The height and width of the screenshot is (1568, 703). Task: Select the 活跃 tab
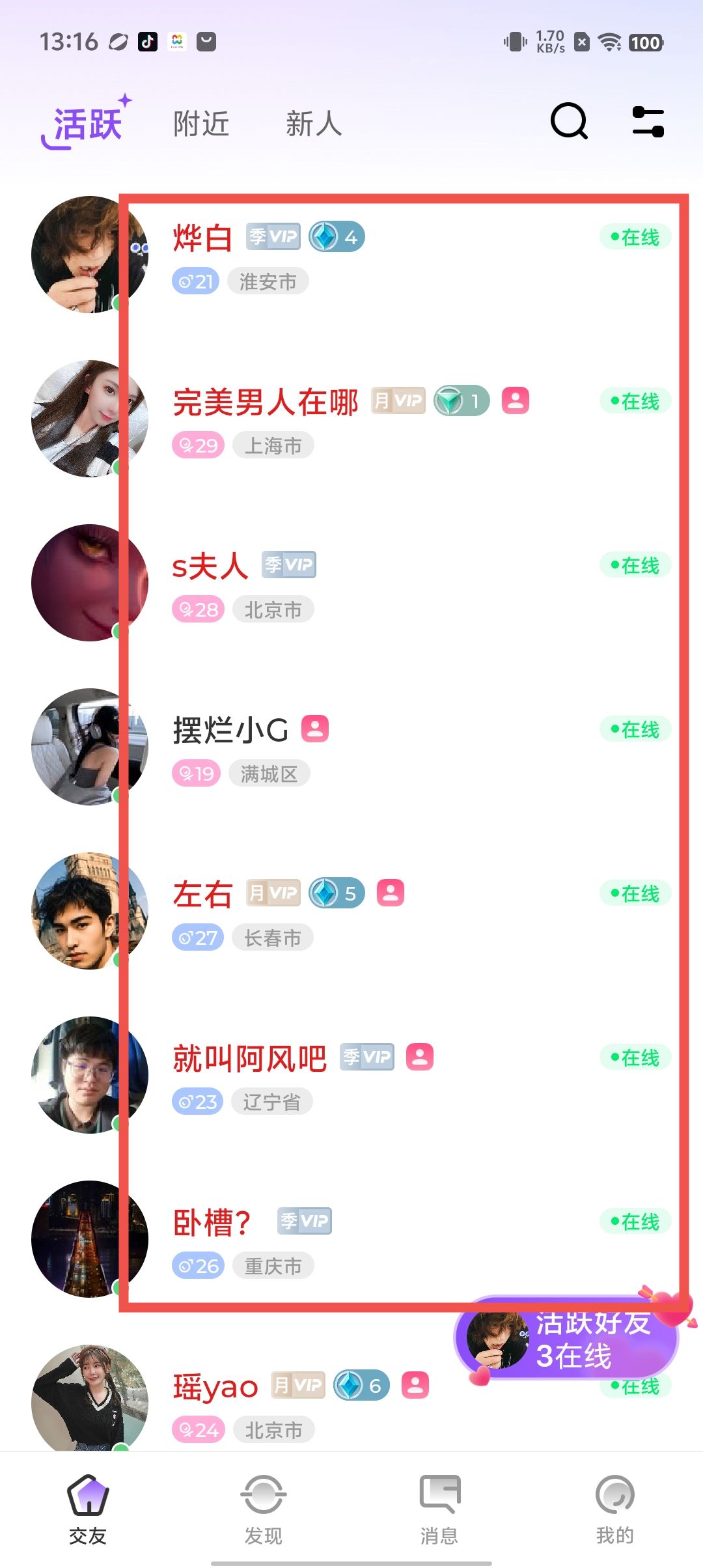coord(87,124)
